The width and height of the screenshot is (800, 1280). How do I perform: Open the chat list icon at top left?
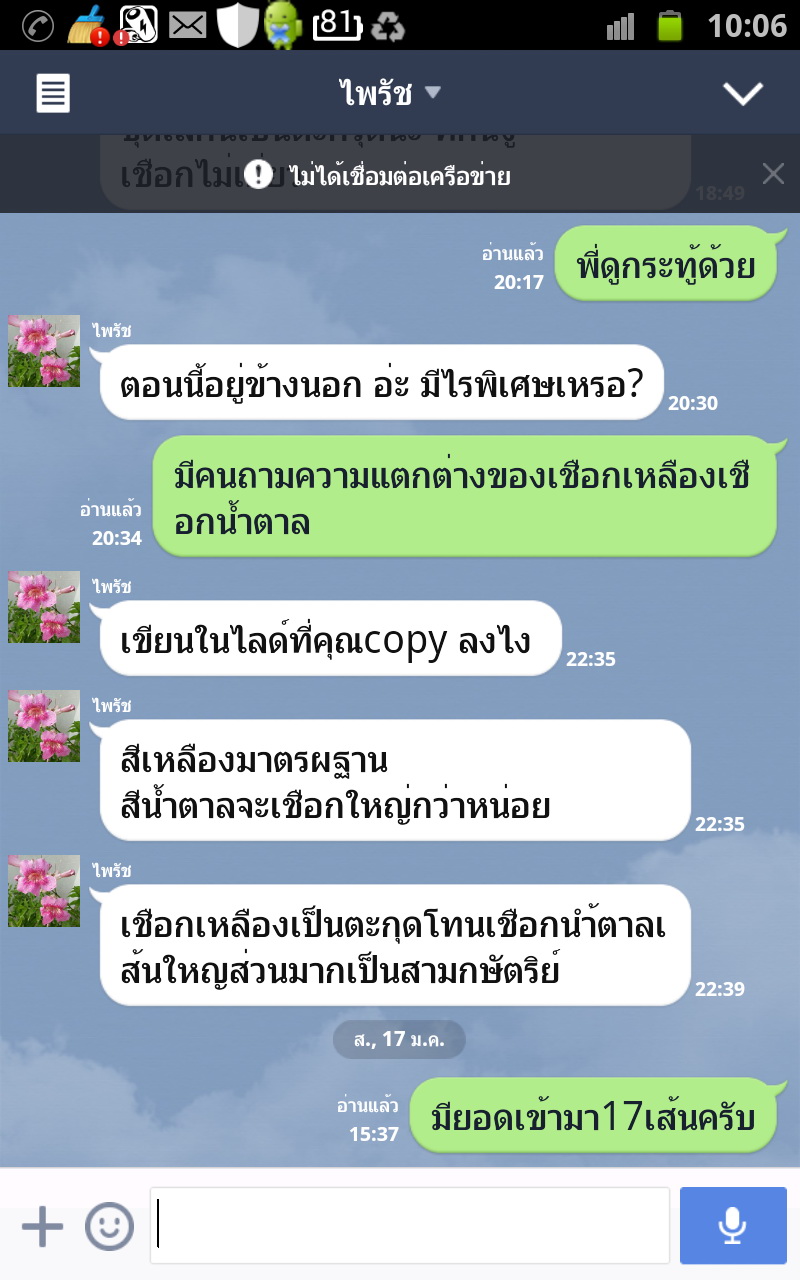[x=53, y=94]
